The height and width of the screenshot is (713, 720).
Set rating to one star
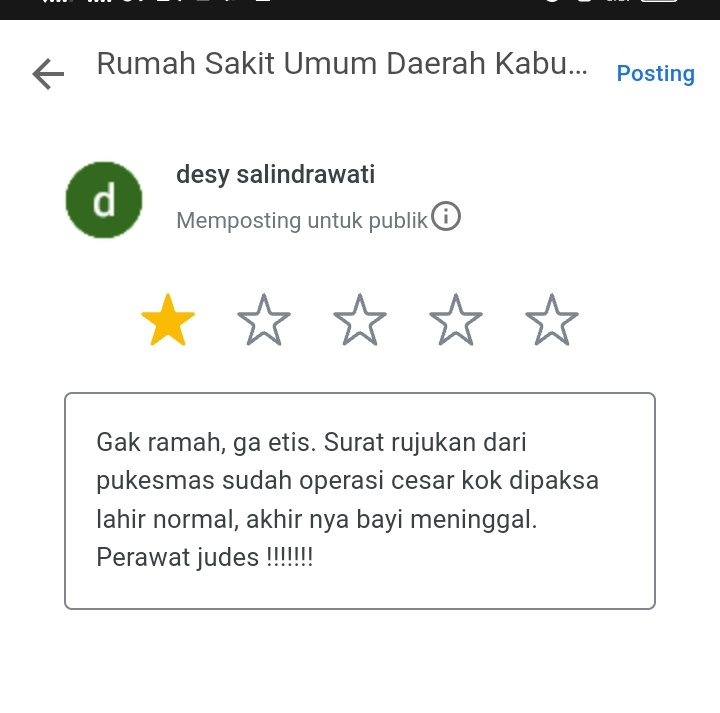pos(168,320)
